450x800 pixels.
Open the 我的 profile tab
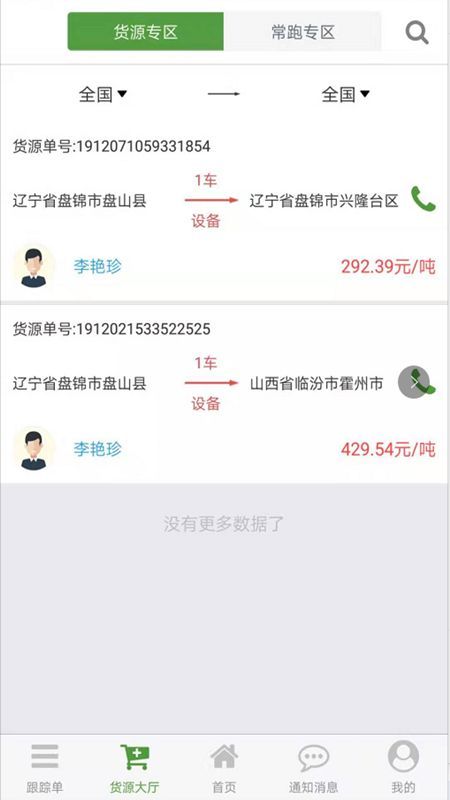tap(403, 767)
